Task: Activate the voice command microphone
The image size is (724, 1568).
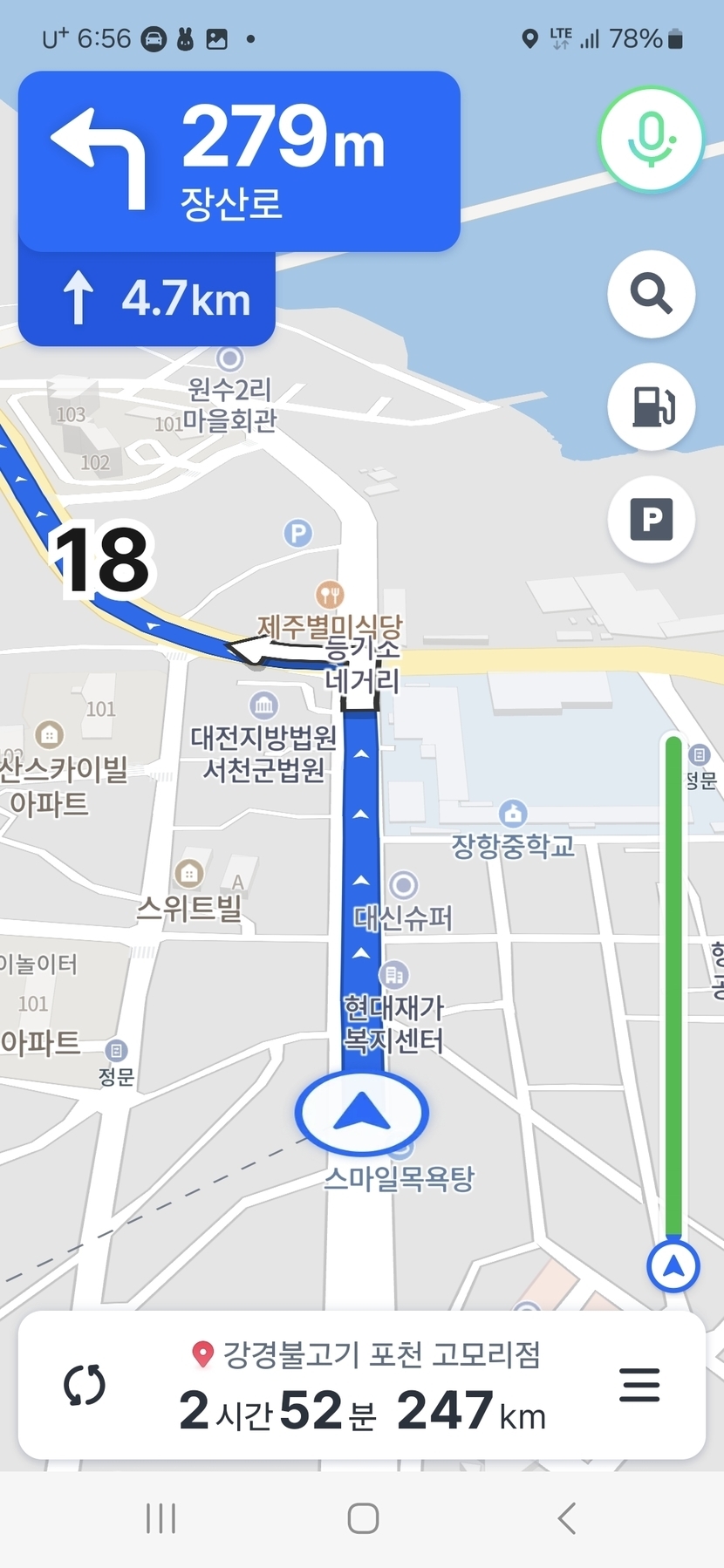Action: click(x=651, y=140)
